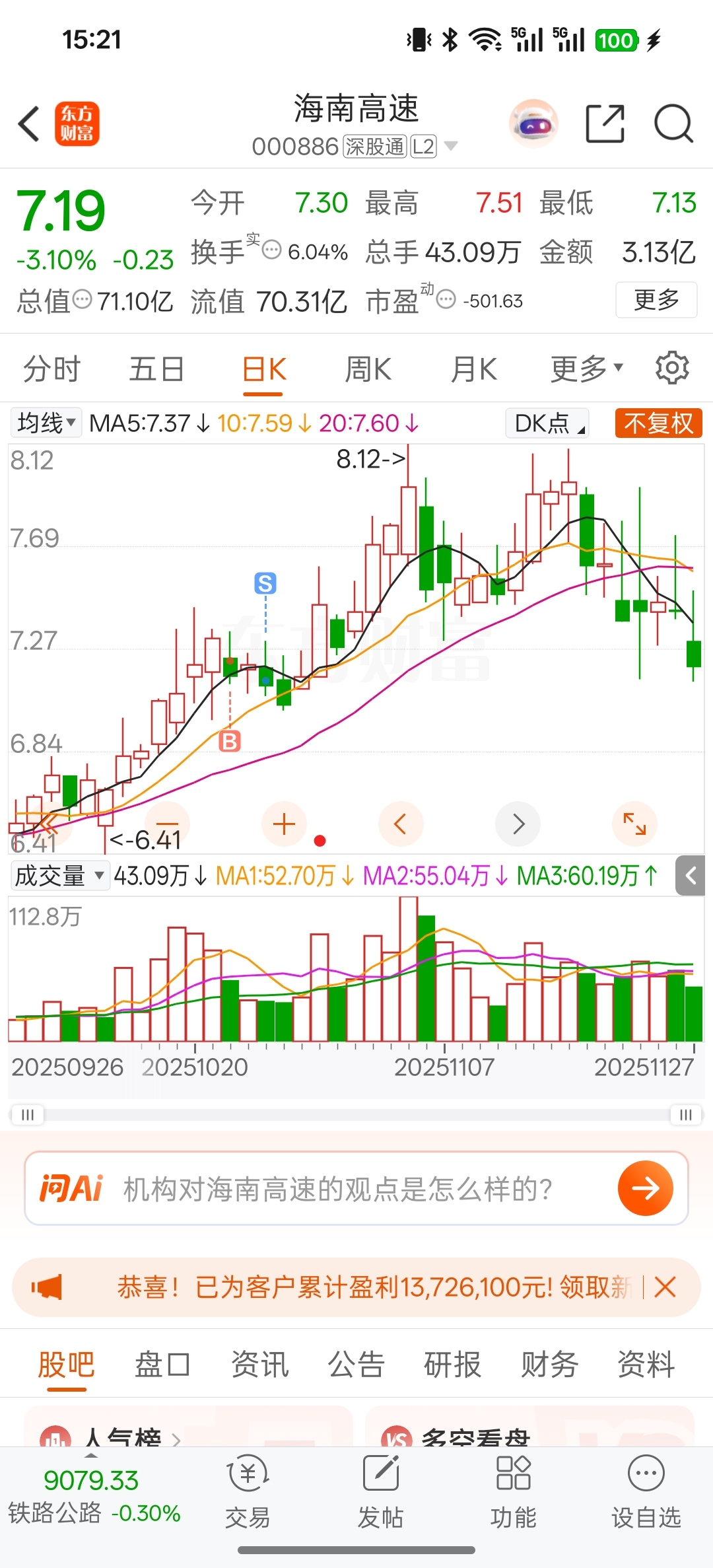
Task: Add this stock via 设自选
Action: (x=646, y=1493)
